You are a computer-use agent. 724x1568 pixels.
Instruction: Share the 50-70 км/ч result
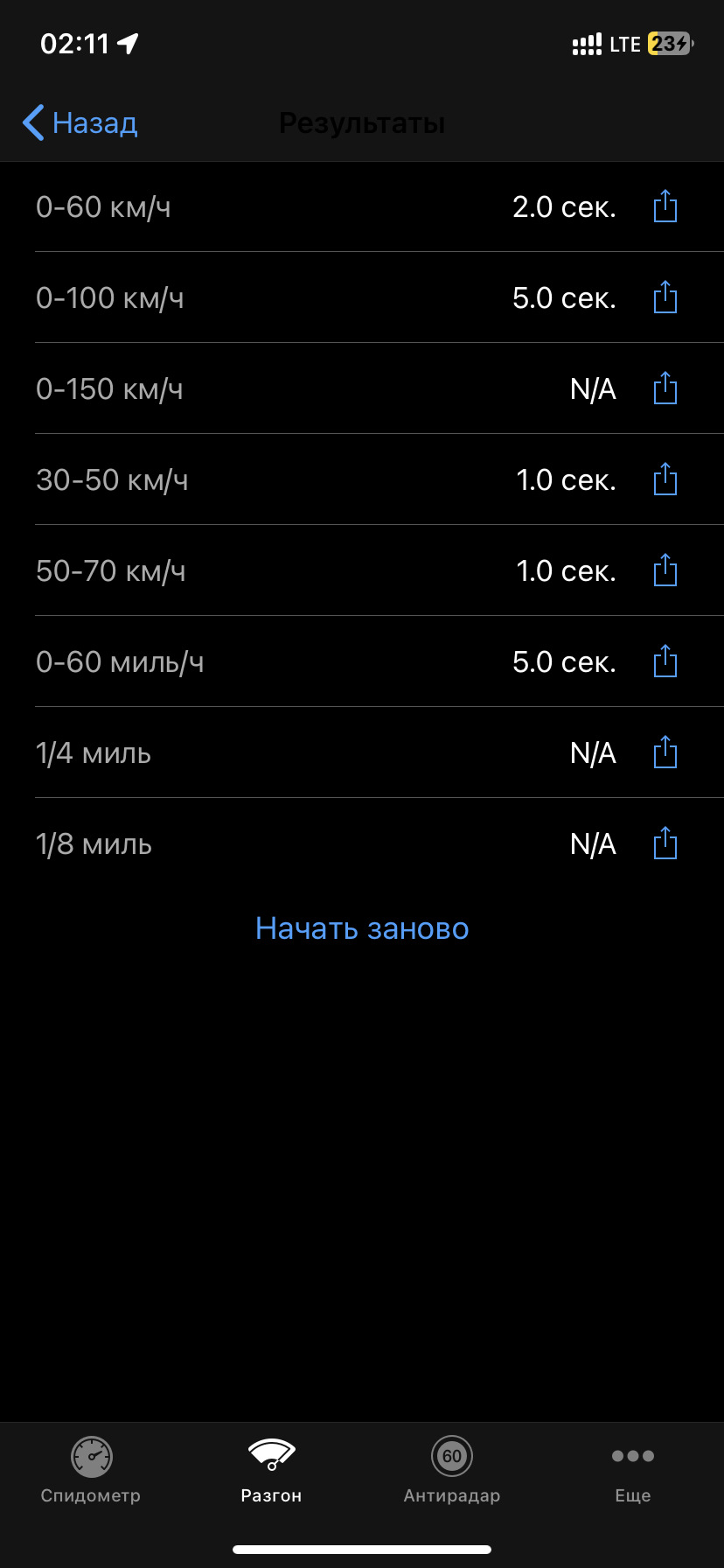[x=665, y=570]
